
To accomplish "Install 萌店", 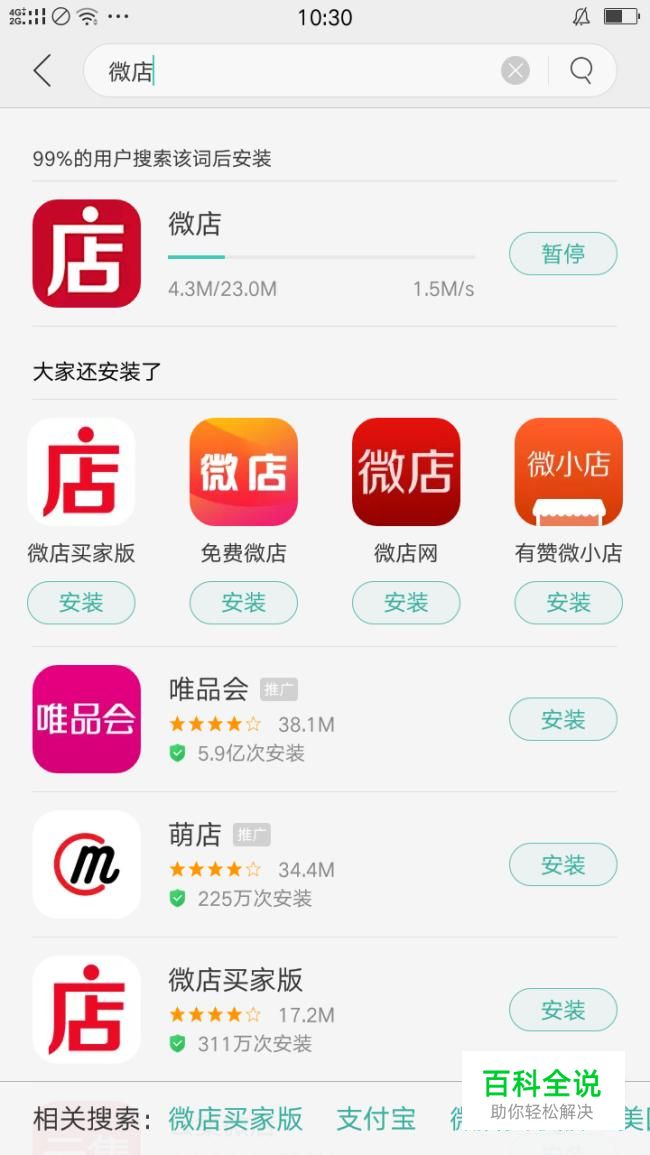I will tap(563, 865).
